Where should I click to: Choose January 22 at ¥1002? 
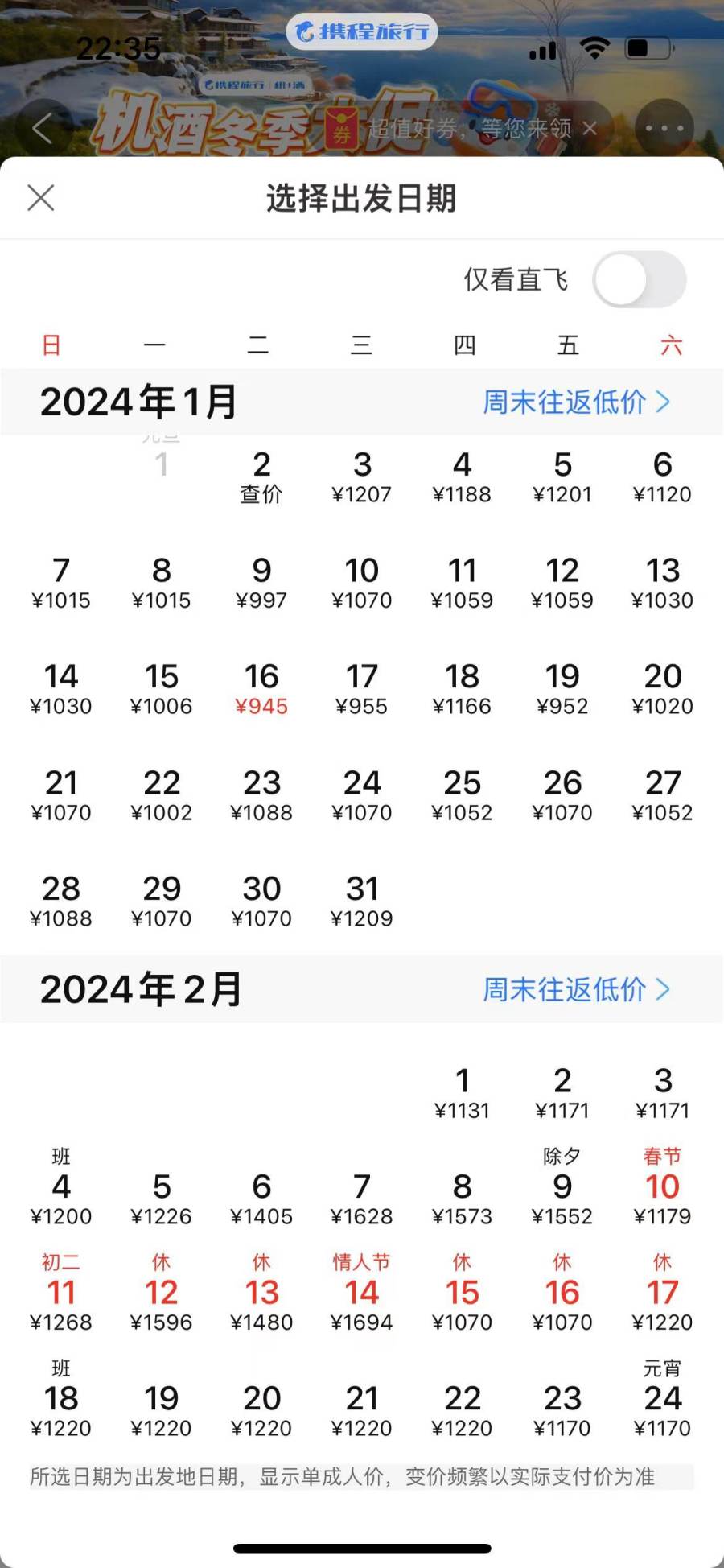point(162,795)
